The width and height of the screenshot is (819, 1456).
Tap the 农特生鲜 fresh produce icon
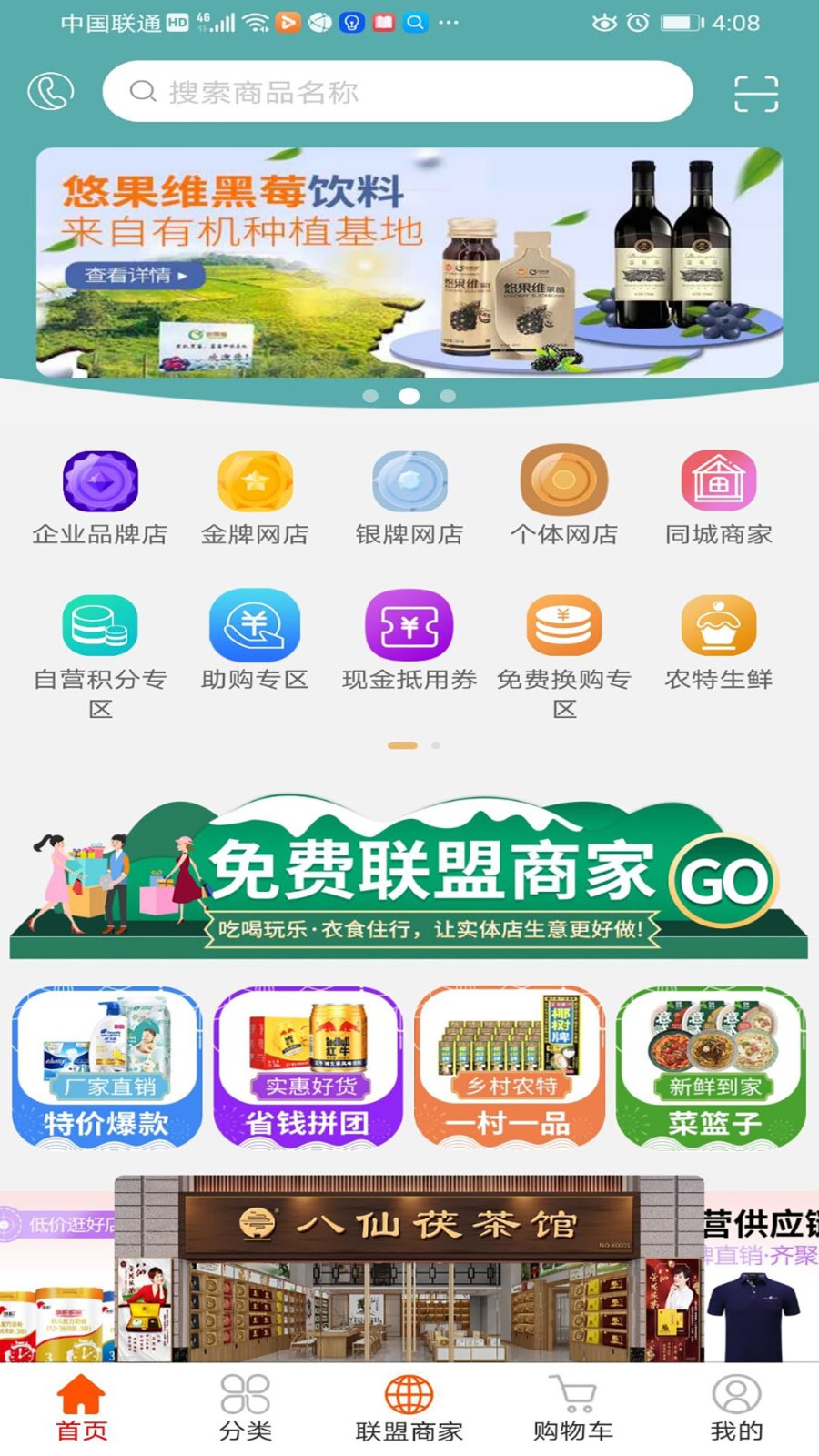(x=721, y=626)
